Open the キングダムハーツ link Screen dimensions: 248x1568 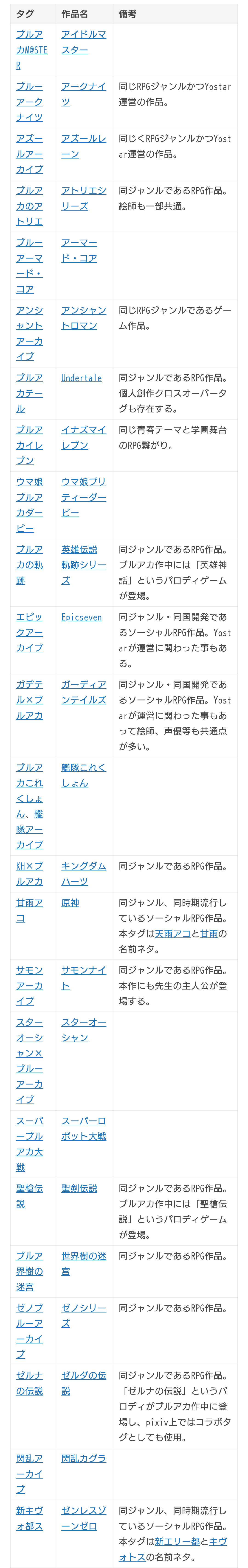(x=84, y=873)
